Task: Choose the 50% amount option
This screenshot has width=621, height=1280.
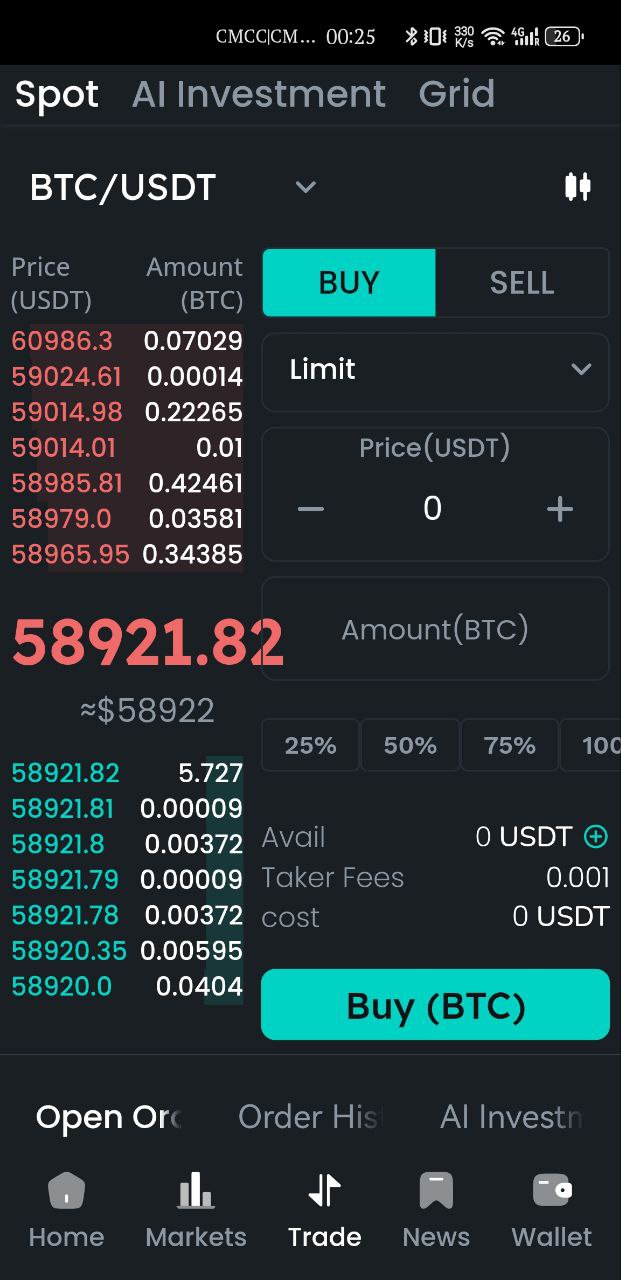Action: [x=410, y=746]
